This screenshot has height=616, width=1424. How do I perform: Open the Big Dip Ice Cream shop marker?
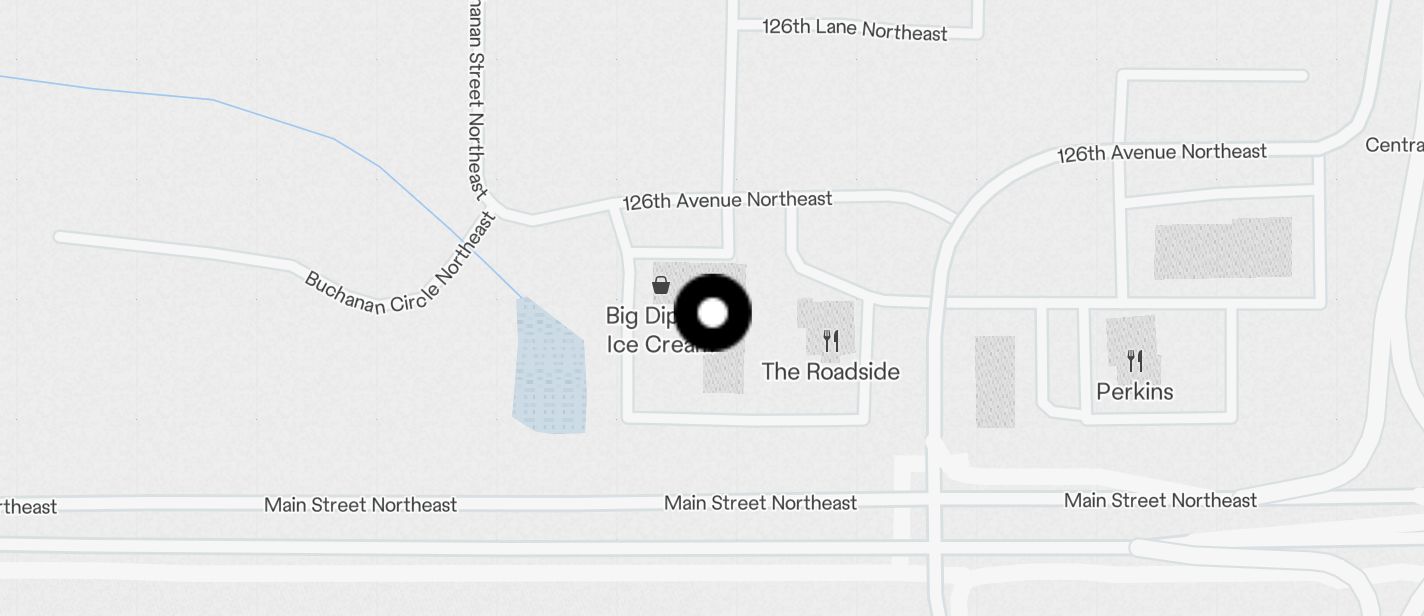660,287
